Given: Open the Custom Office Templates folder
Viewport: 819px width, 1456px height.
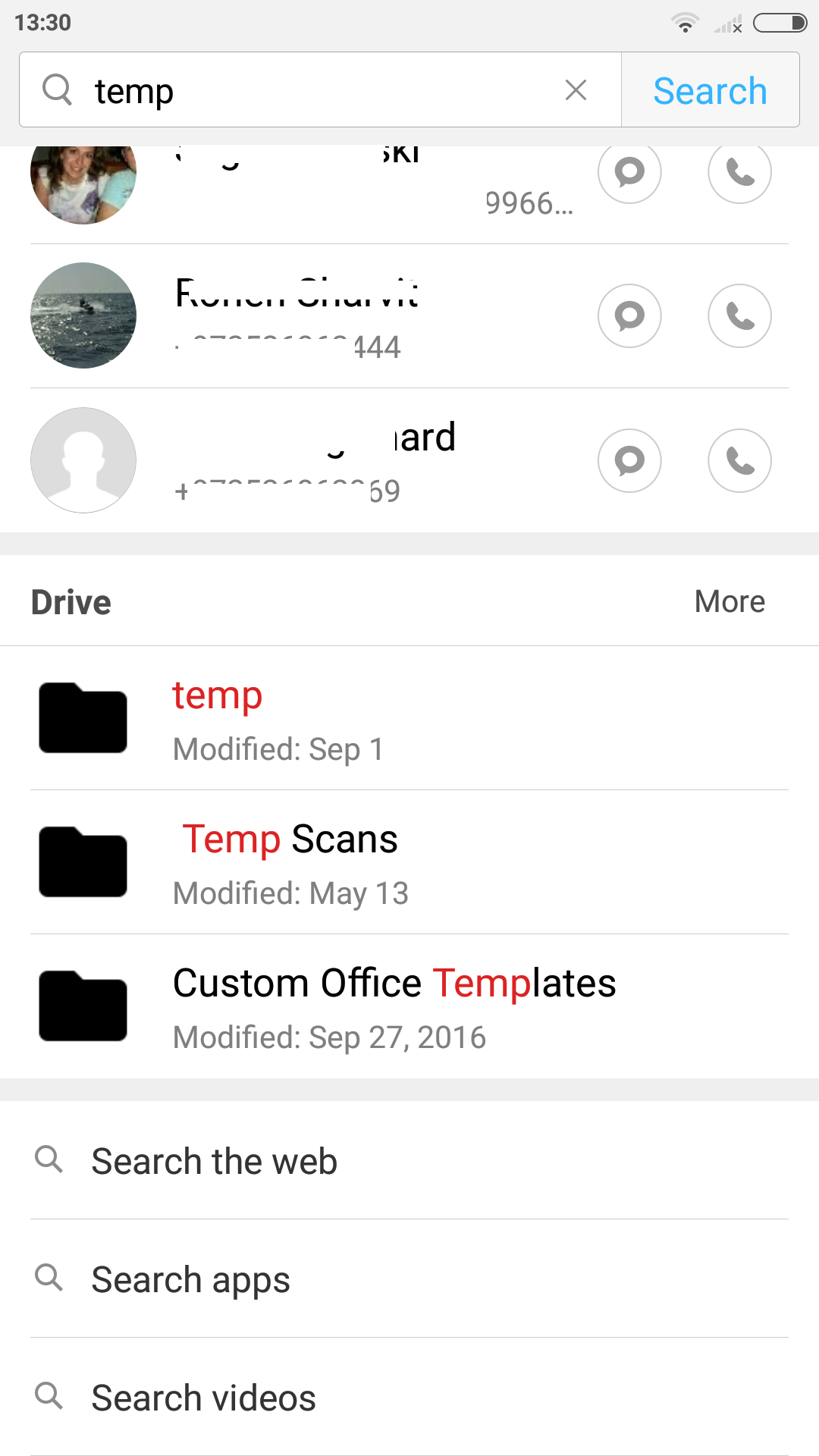Looking at the screenshot, I should [409, 1006].
